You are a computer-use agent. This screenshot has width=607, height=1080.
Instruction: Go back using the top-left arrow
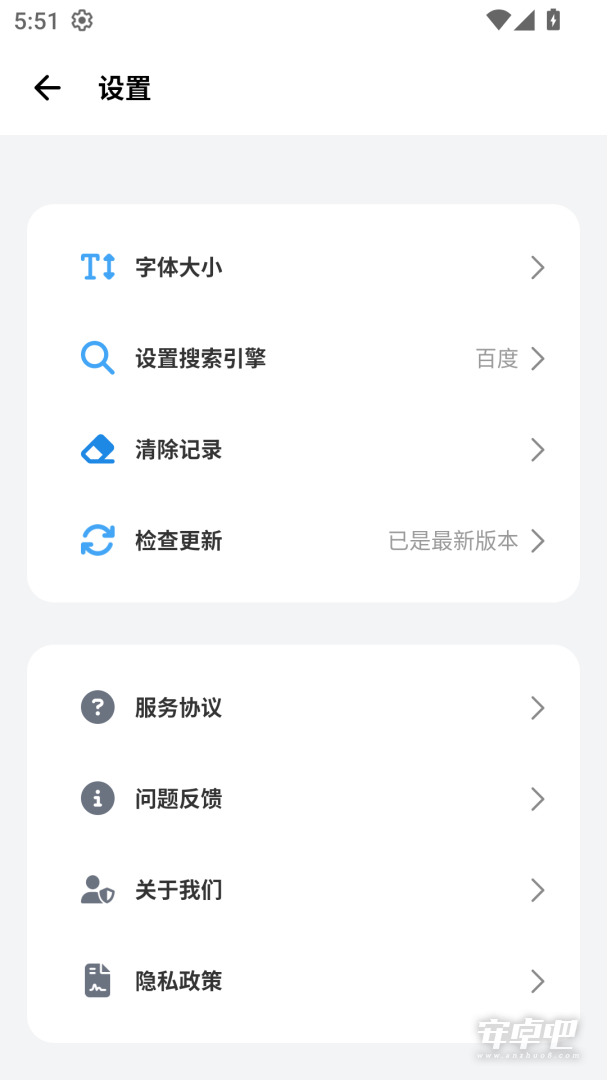(x=48, y=88)
